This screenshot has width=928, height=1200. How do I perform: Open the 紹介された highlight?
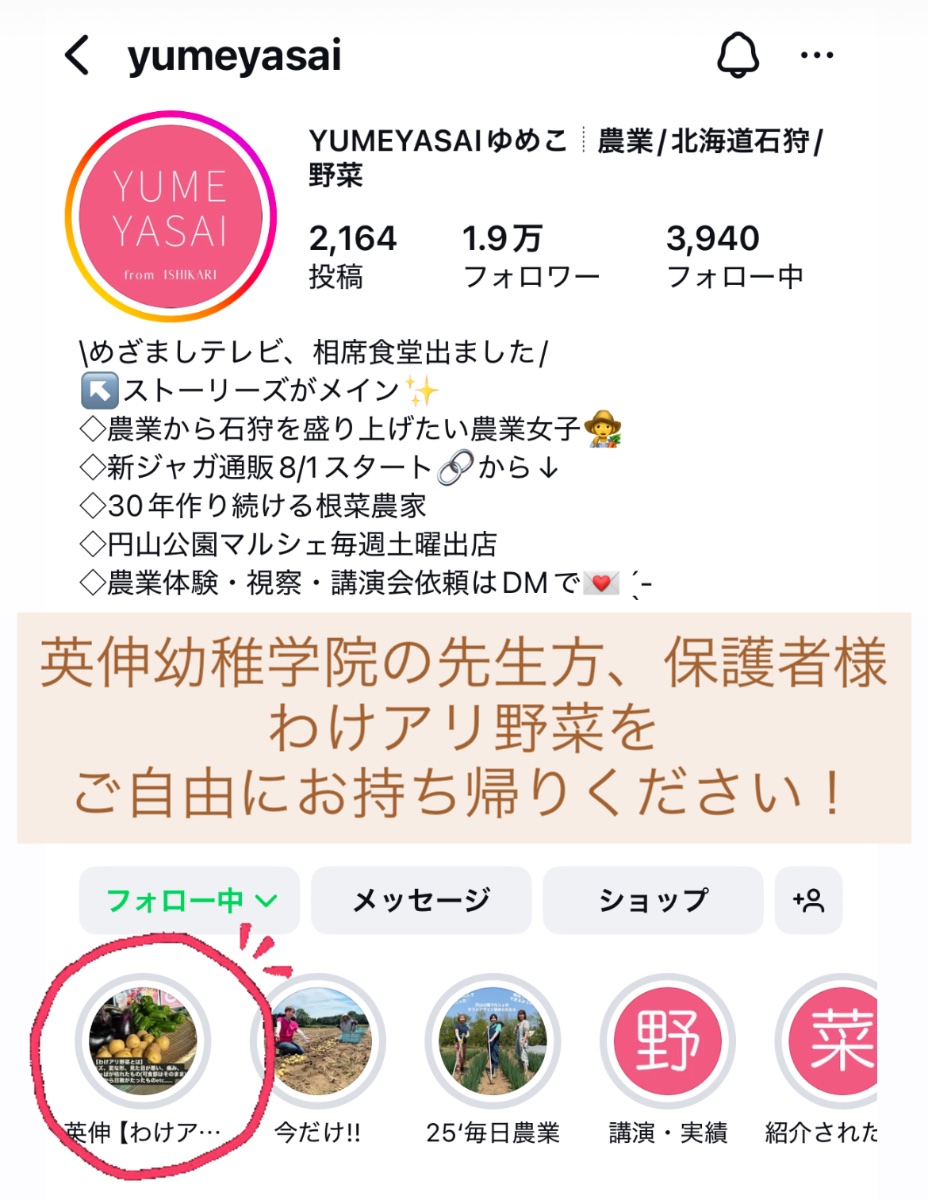point(830,1042)
